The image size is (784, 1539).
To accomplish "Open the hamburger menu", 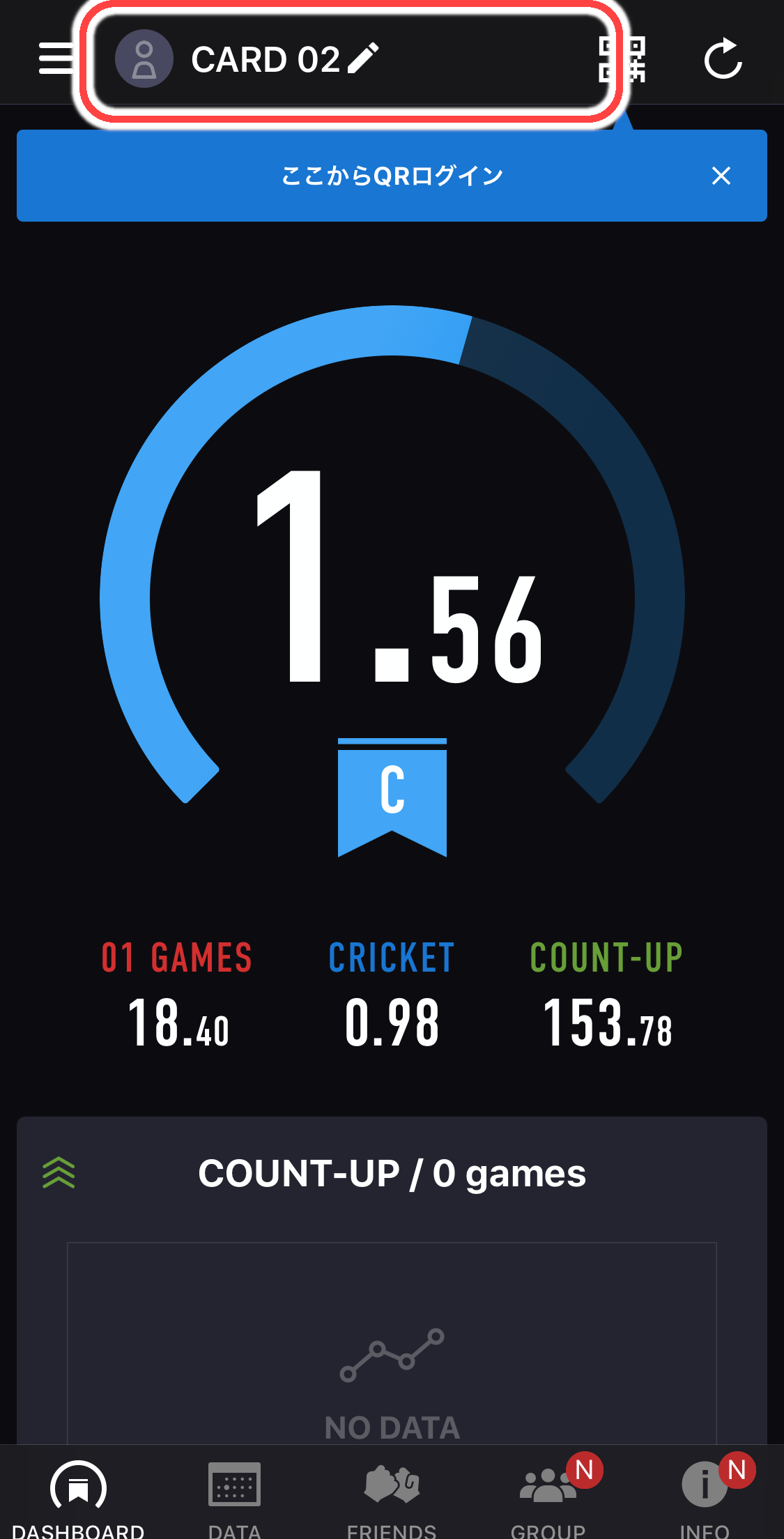I will pos(56,59).
